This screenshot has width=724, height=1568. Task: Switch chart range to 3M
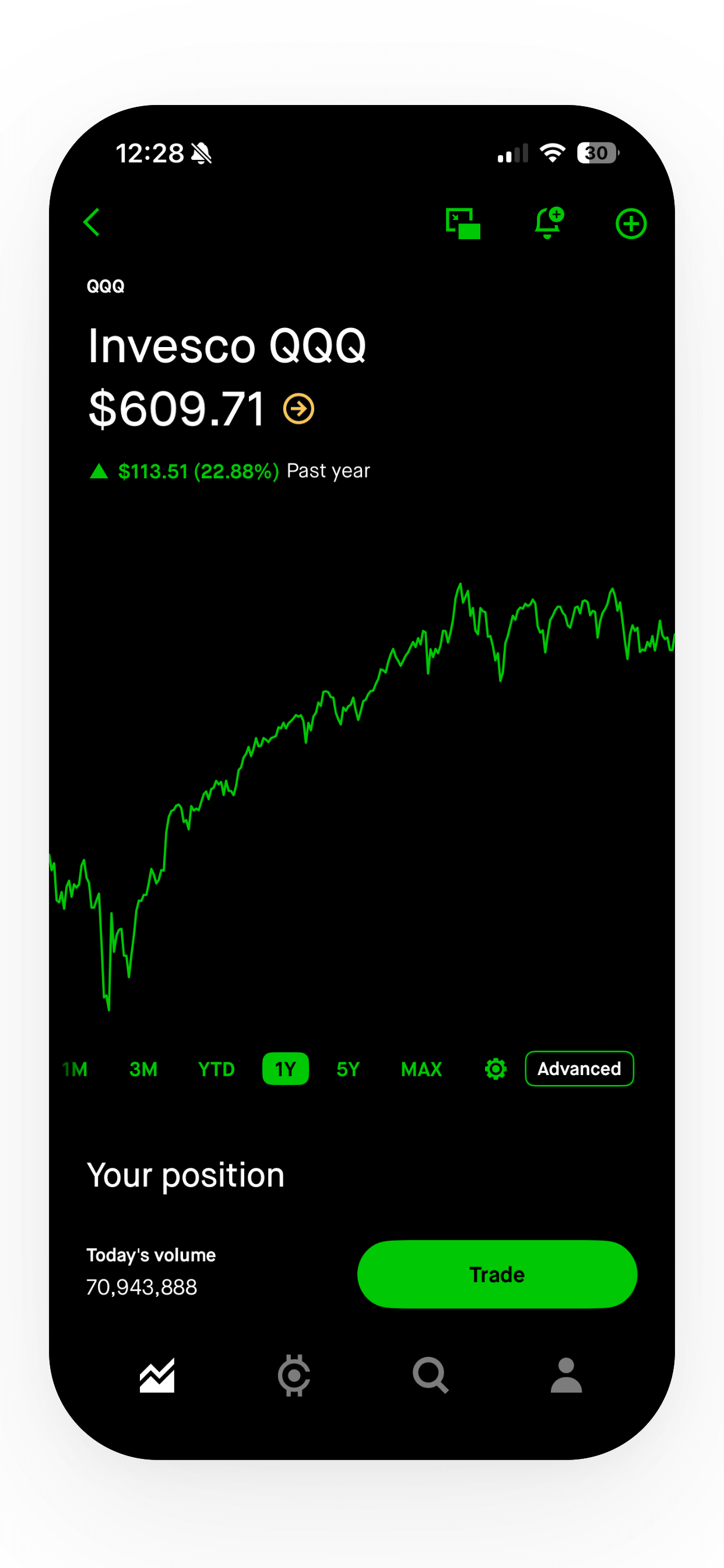[143, 1069]
